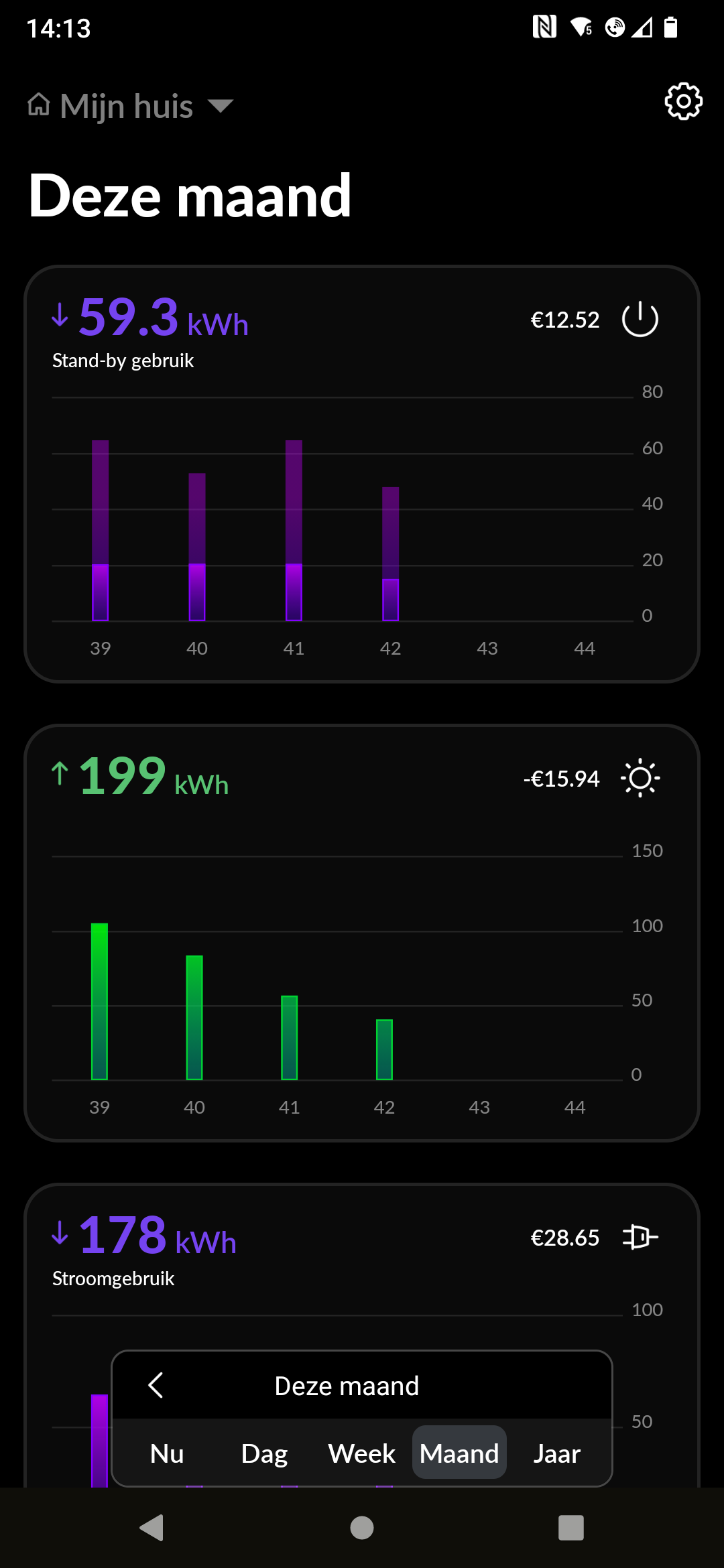Show the Jaar overview
724x1568 pixels.
pyautogui.click(x=556, y=1453)
